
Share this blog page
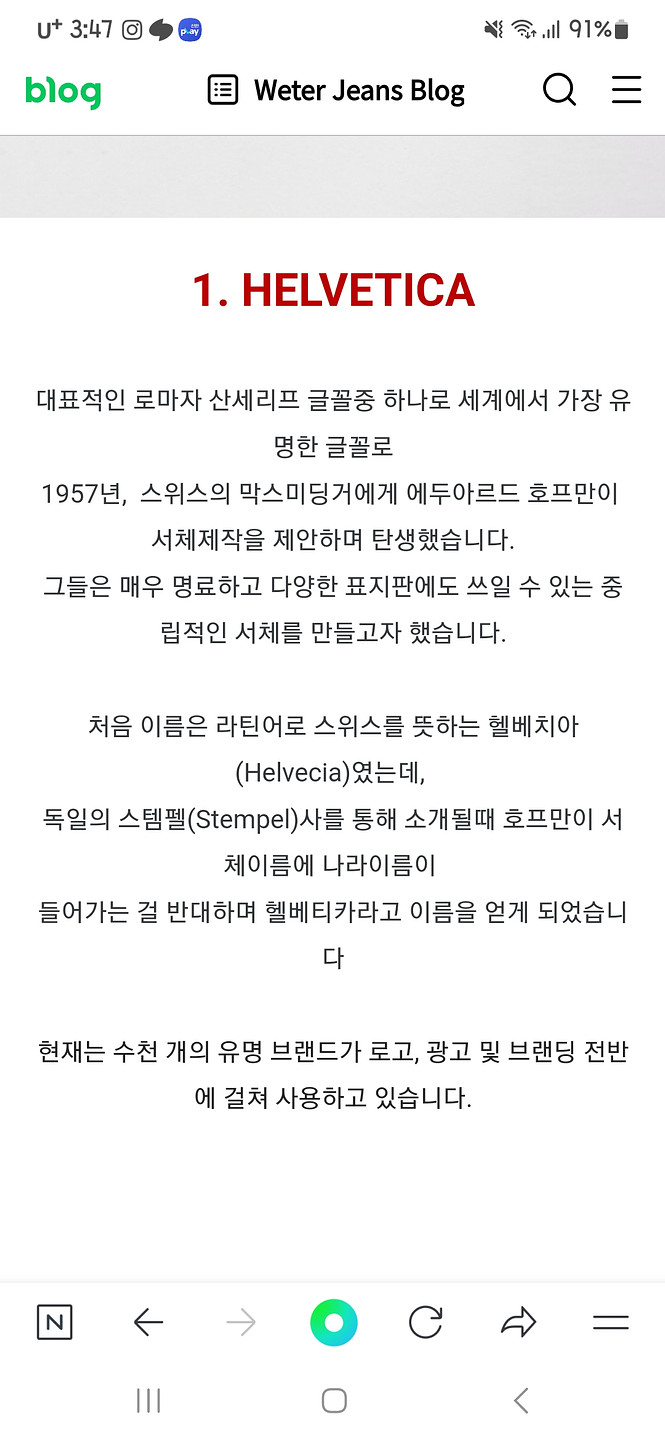pos(518,1323)
